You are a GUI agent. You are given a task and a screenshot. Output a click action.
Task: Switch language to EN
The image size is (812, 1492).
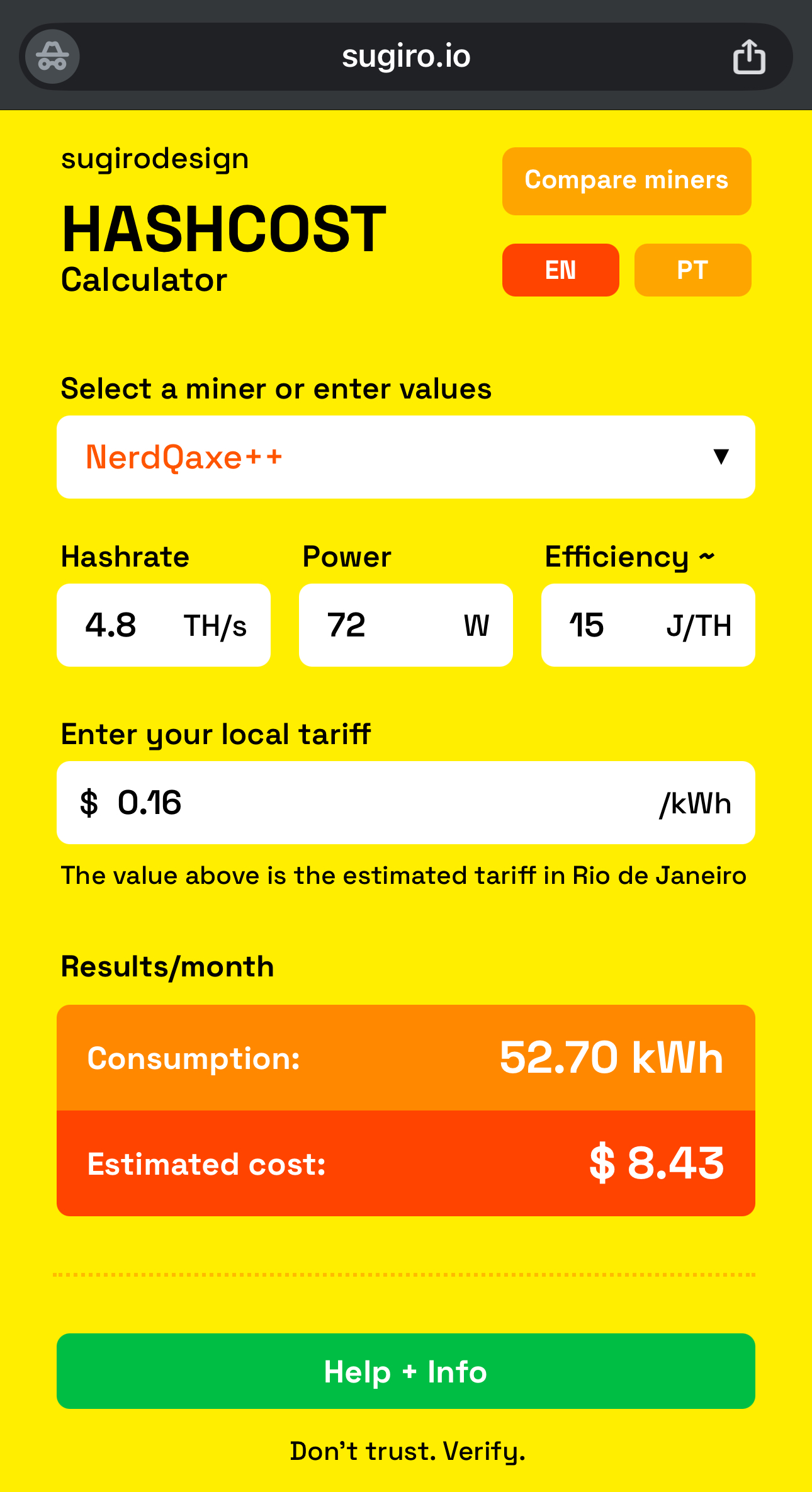pyautogui.click(x=560, y=270)
